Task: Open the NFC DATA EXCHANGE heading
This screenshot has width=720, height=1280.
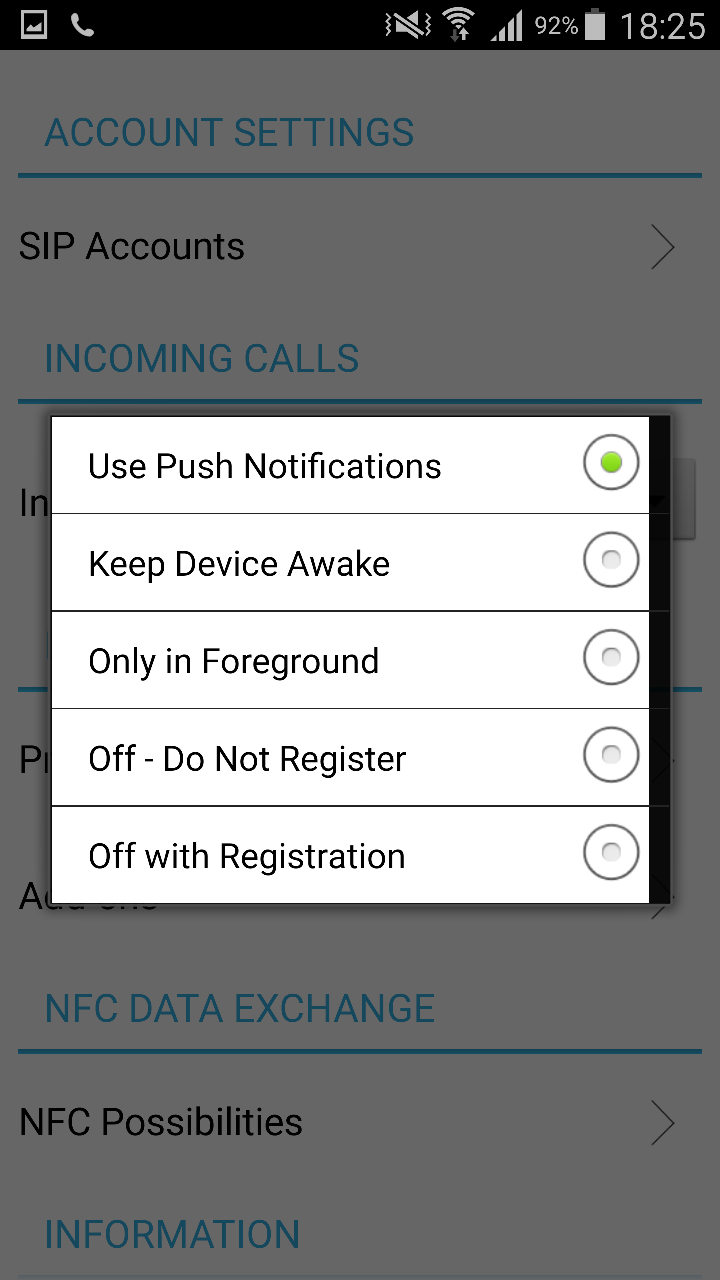Action: click(x=240, y=1008)
